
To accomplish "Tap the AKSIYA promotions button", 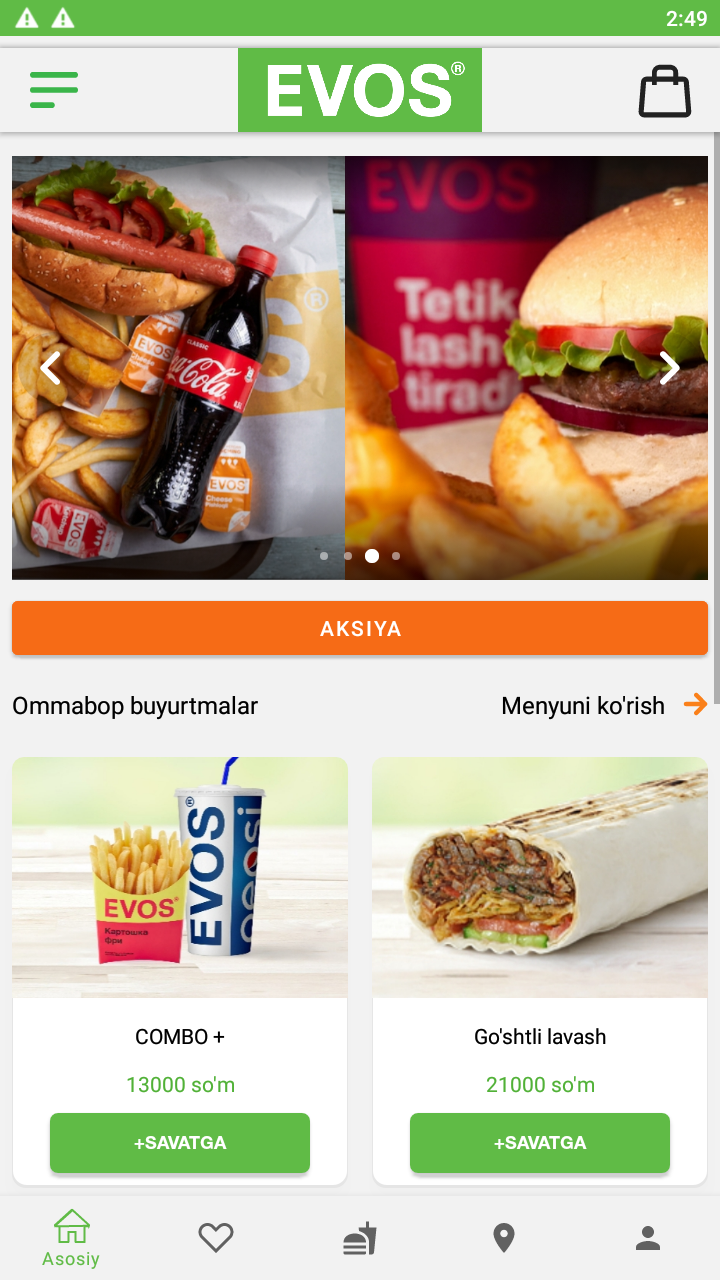I will [x=360, y=628].
